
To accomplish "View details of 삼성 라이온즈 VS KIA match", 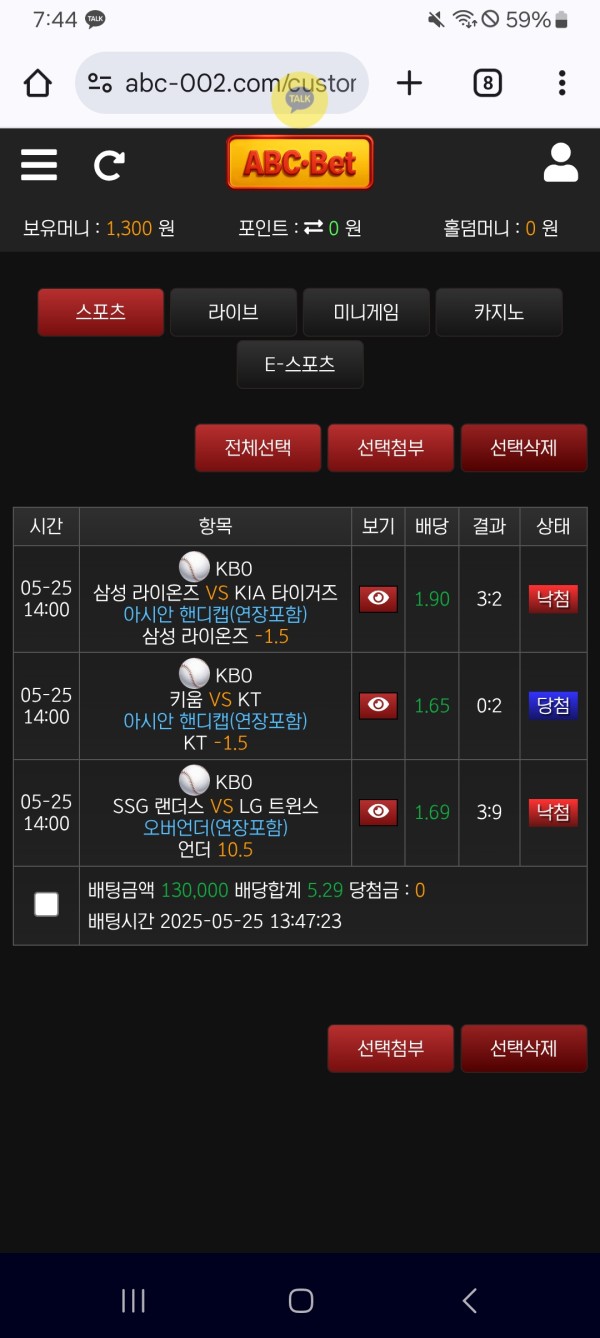I will click(x=378, y=599).
